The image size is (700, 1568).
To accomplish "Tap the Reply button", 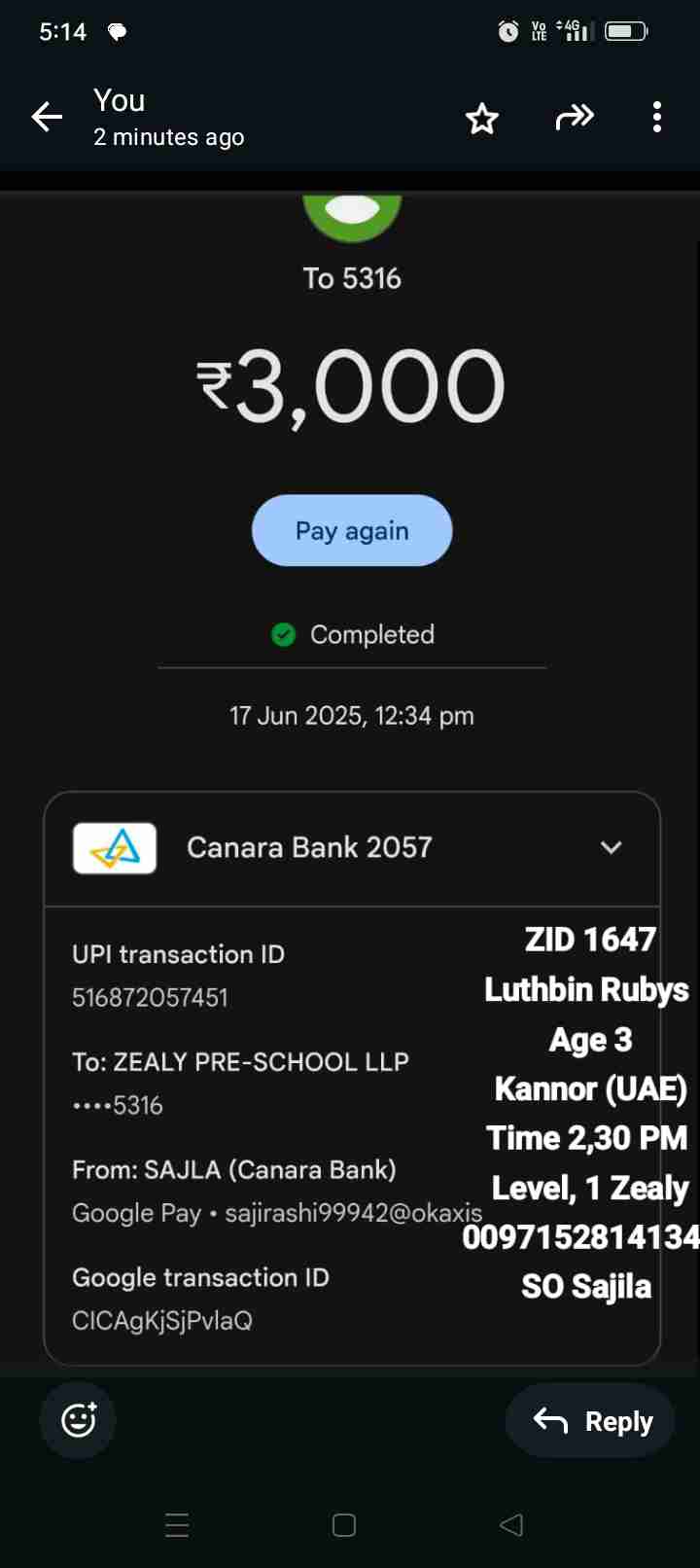I will pyautogui.click(x=591, y=1421).
